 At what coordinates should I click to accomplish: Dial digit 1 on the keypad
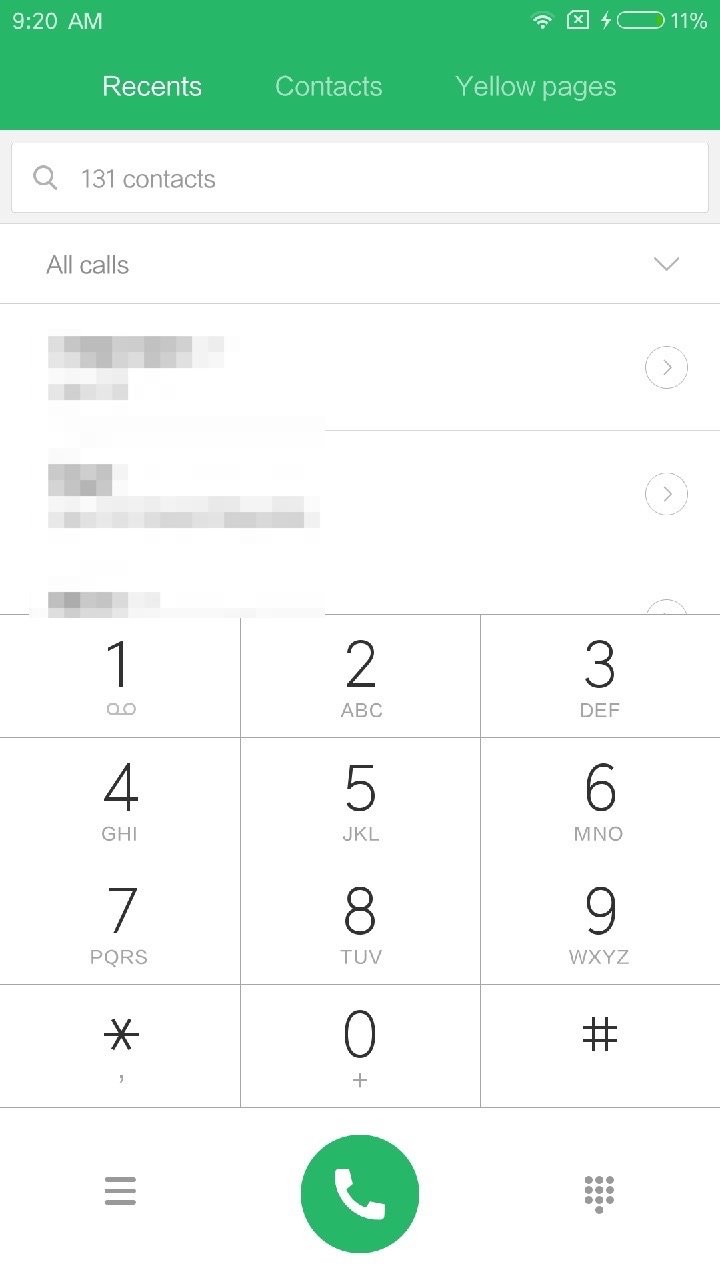[120, 677]
